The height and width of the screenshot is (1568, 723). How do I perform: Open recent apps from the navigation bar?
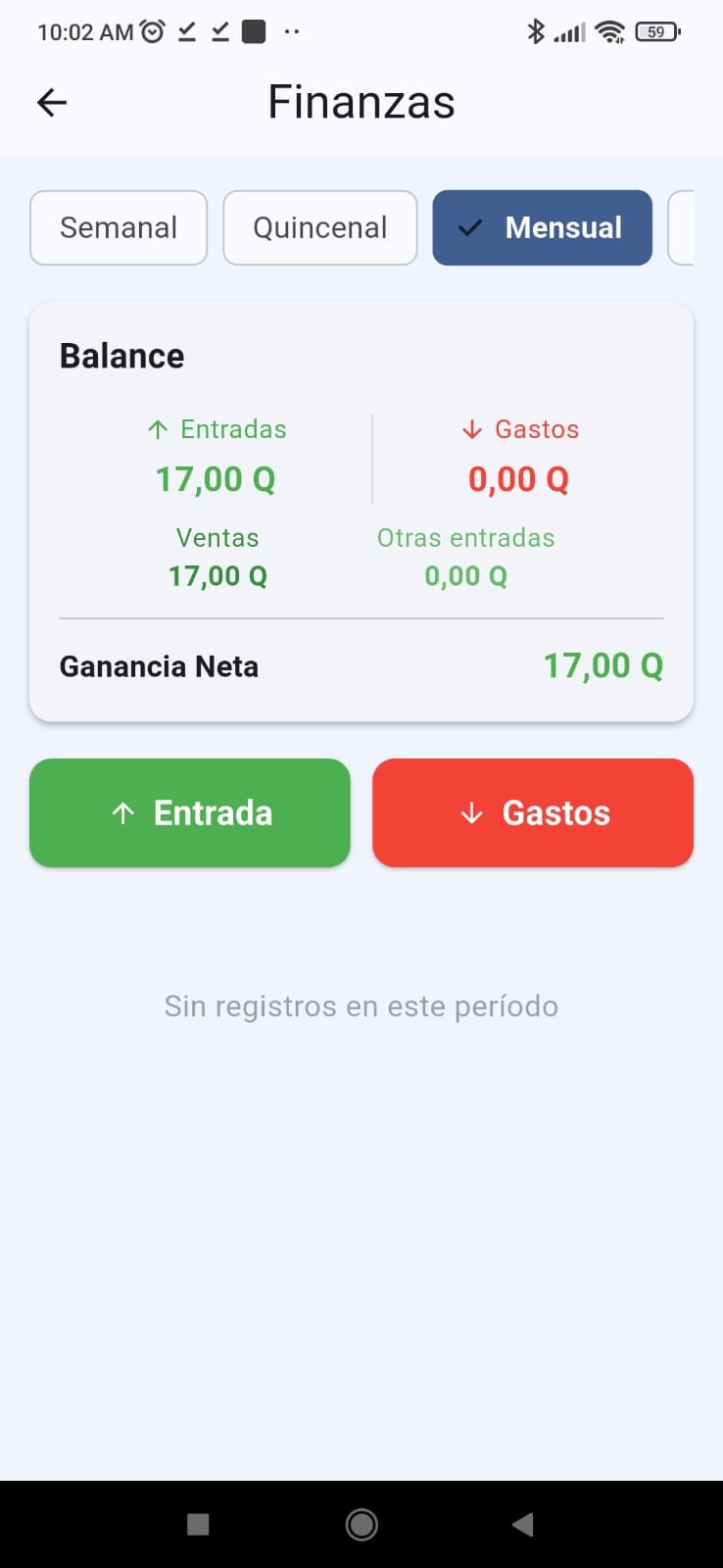tap(198, 1524)
